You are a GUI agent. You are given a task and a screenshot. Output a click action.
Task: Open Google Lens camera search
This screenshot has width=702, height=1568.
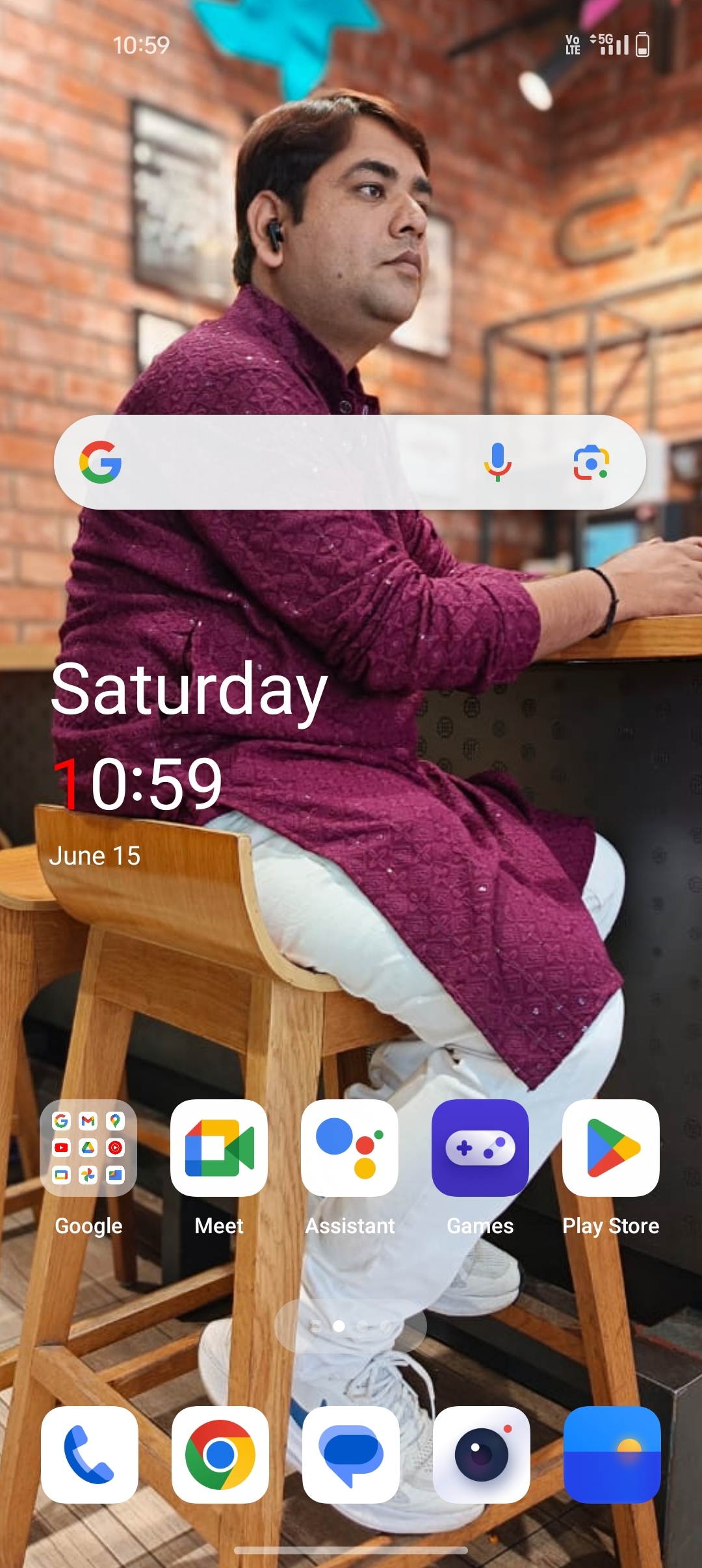(x=590, y=462)
